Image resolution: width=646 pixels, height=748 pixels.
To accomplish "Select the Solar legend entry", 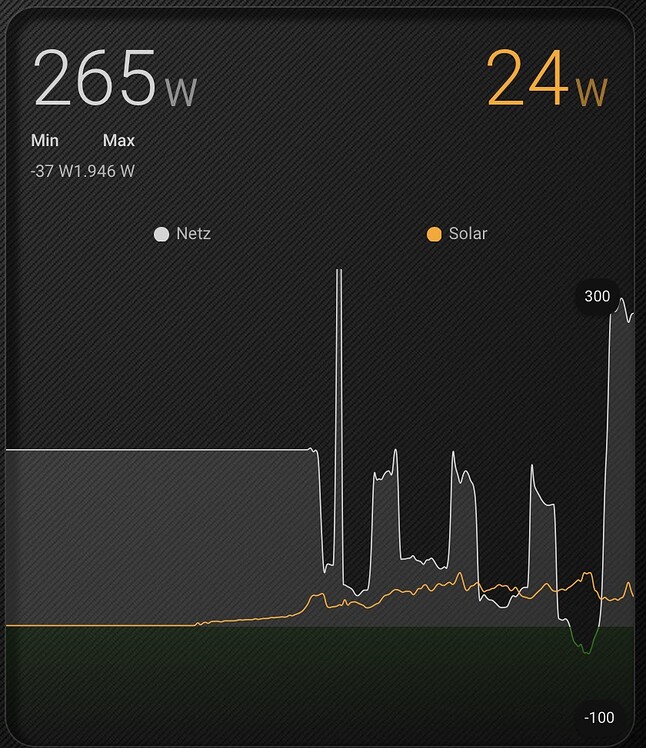I will [x=458, y=234].
